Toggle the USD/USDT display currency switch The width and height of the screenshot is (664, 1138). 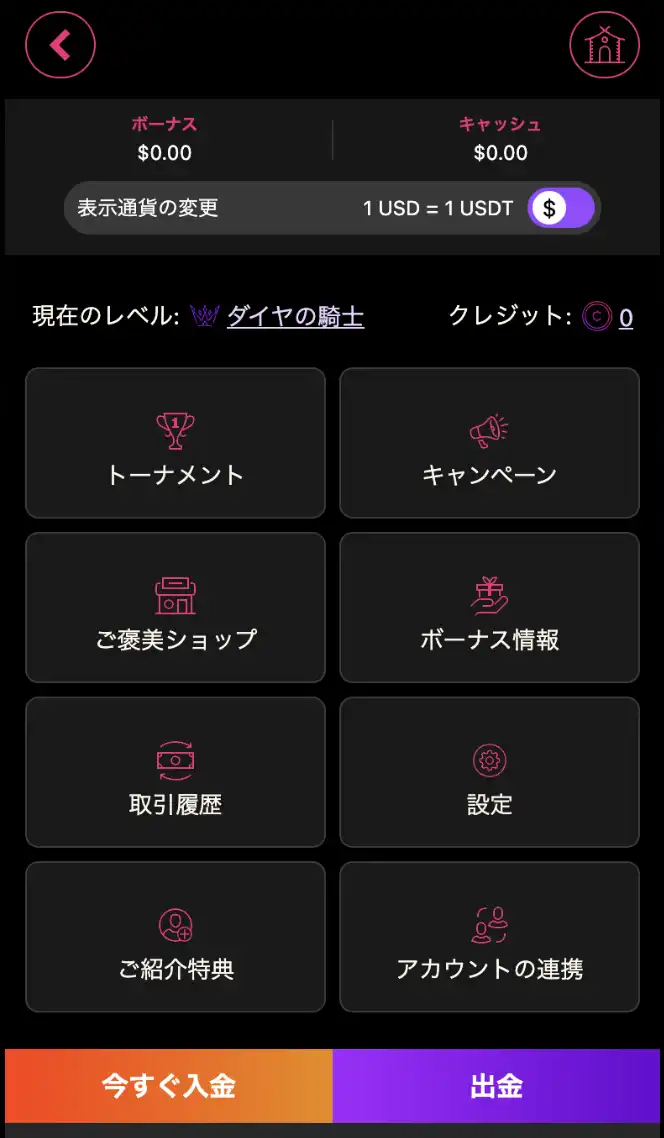pos(561,208)
